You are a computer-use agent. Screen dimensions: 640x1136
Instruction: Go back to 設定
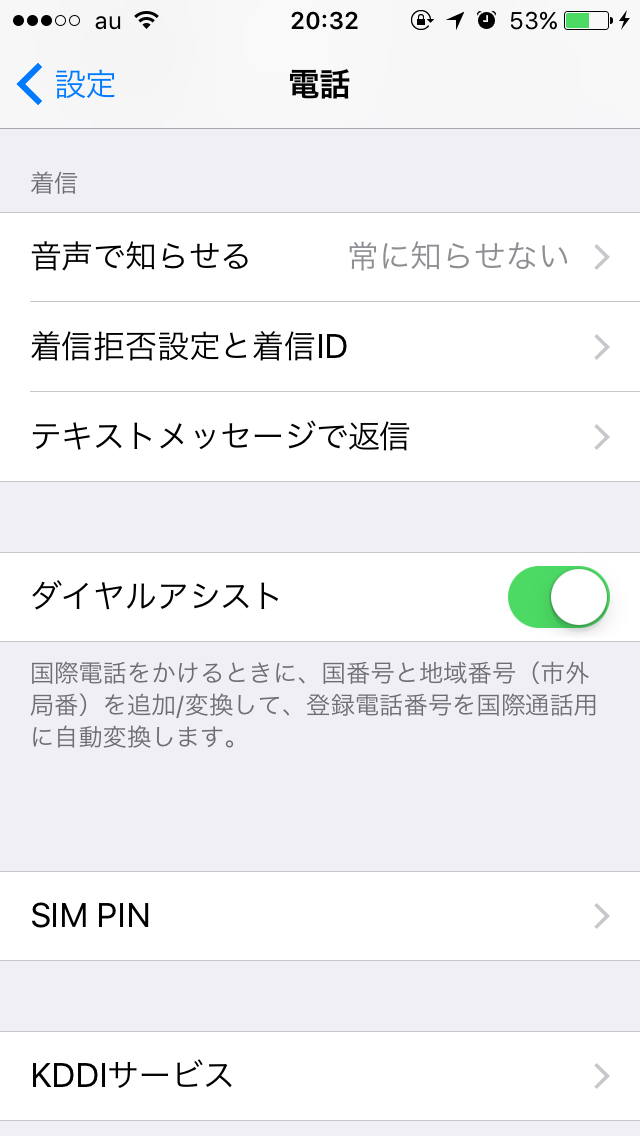tap(67, 85)
